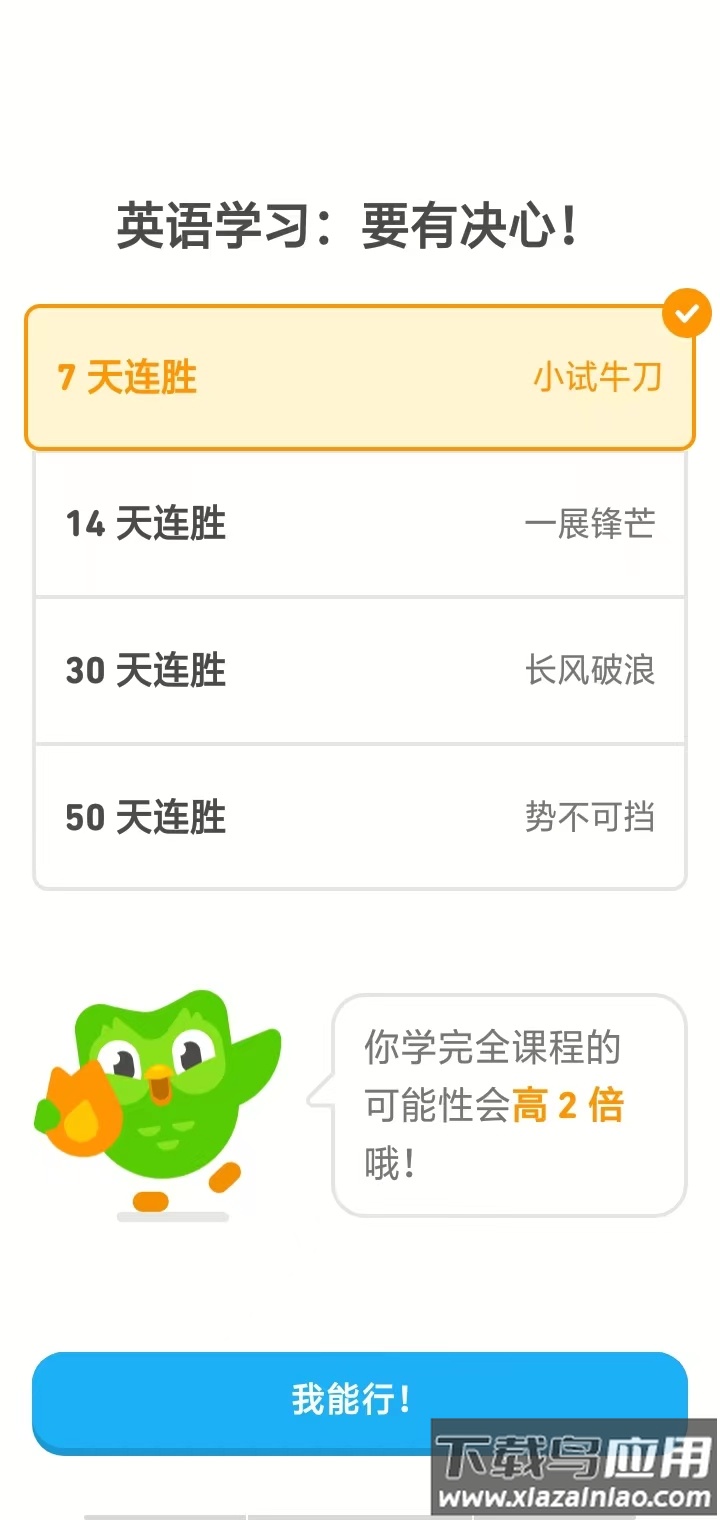Select the 30 天连胜 streak goal
The height and width of the screenshot is (1520, 720).
360,670
